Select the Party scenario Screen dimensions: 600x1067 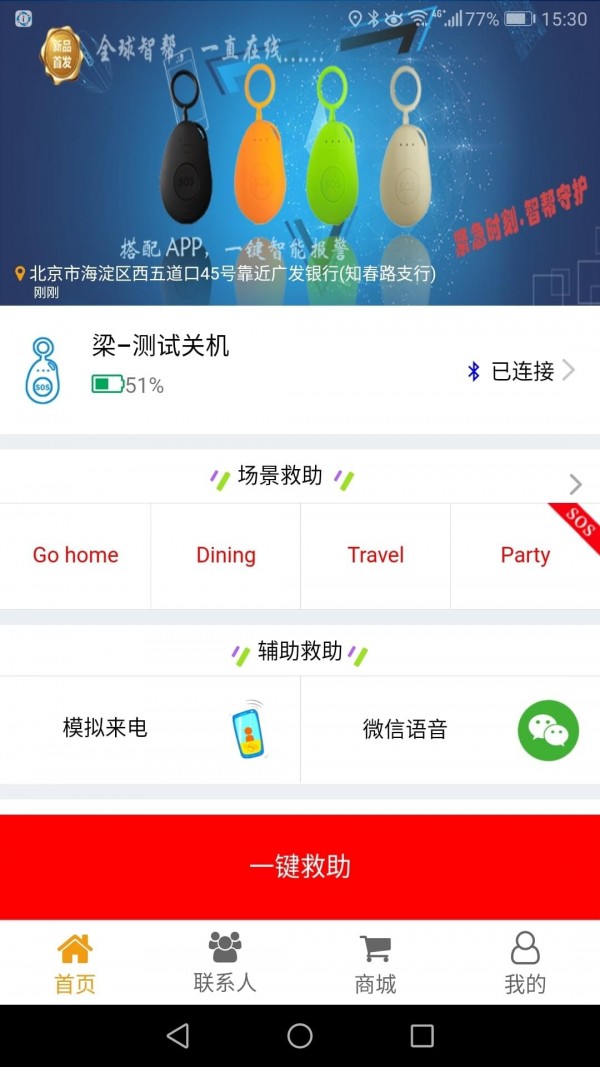click(x=525, y=555)
